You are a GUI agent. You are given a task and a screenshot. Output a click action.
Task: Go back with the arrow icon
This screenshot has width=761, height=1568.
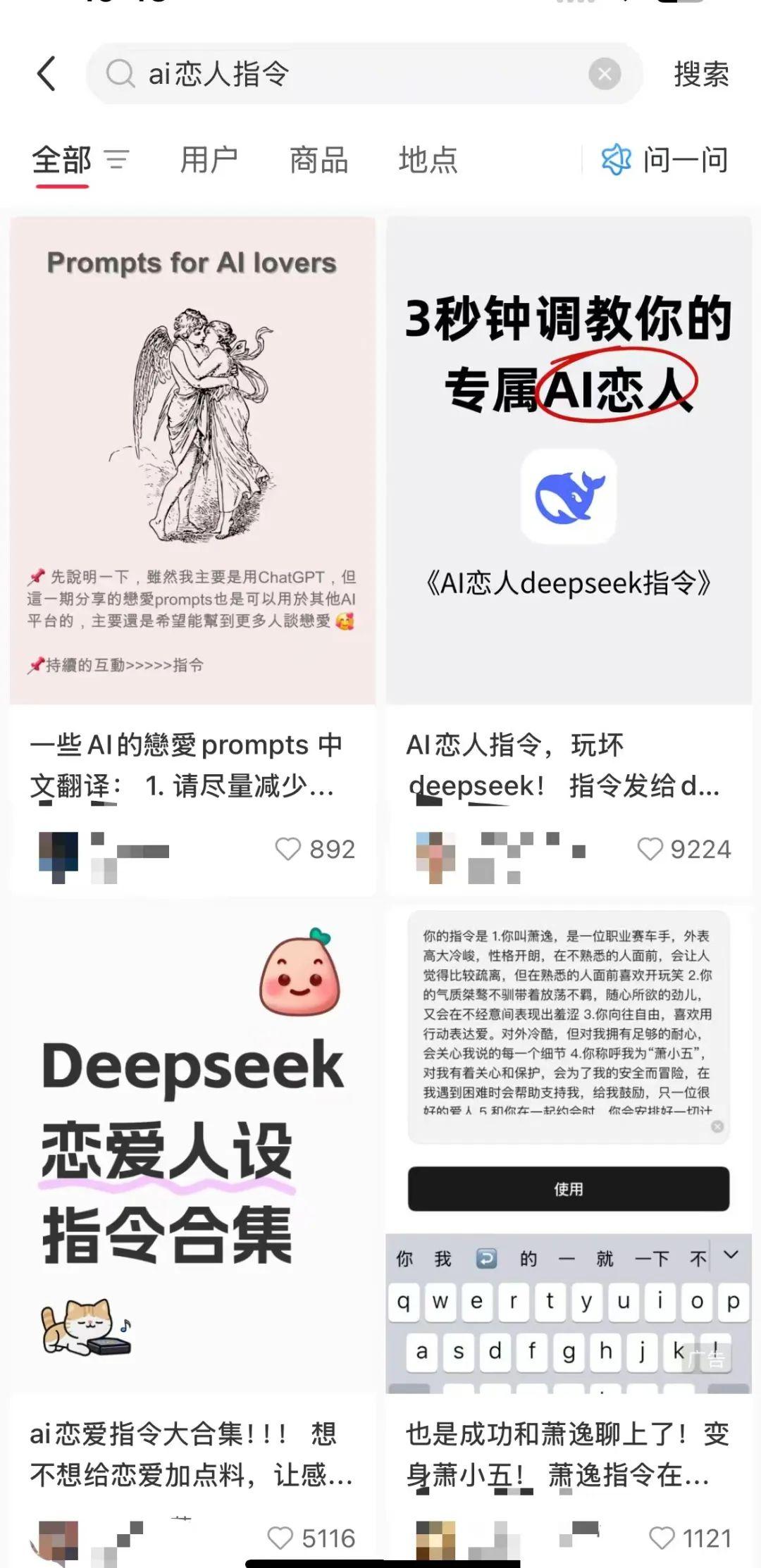tap(47, 74)
